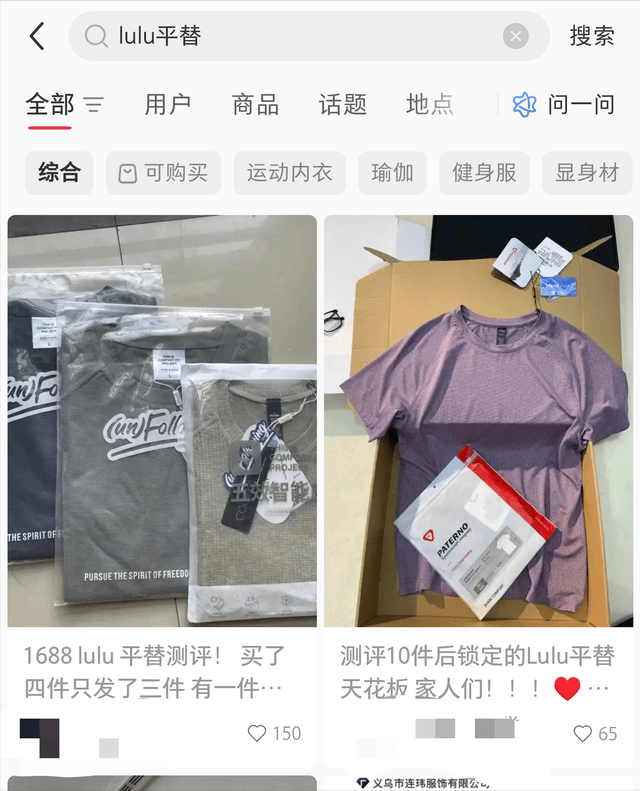Switch to the 用户 tab
640x791 pixels.
[x=168, y=104]
